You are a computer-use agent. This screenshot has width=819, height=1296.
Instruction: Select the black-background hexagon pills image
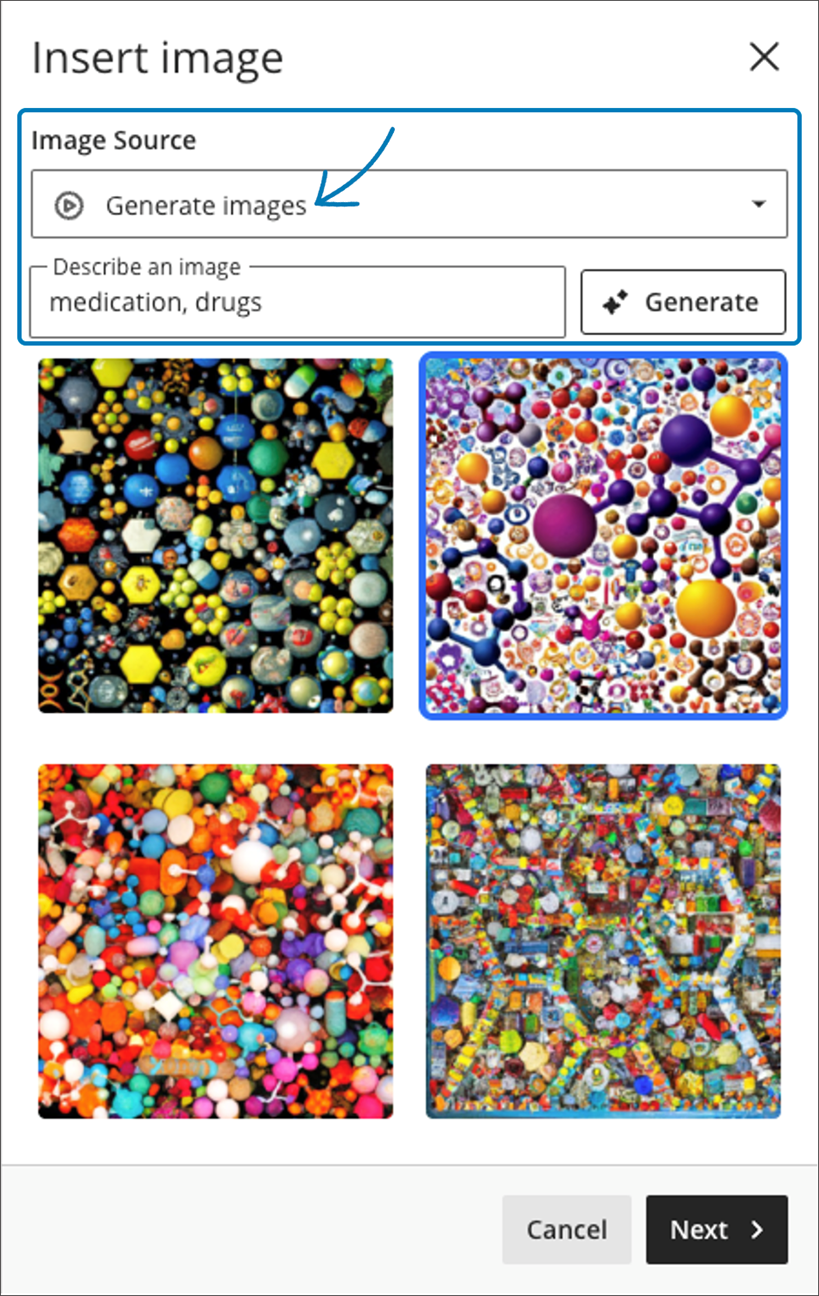216,535
